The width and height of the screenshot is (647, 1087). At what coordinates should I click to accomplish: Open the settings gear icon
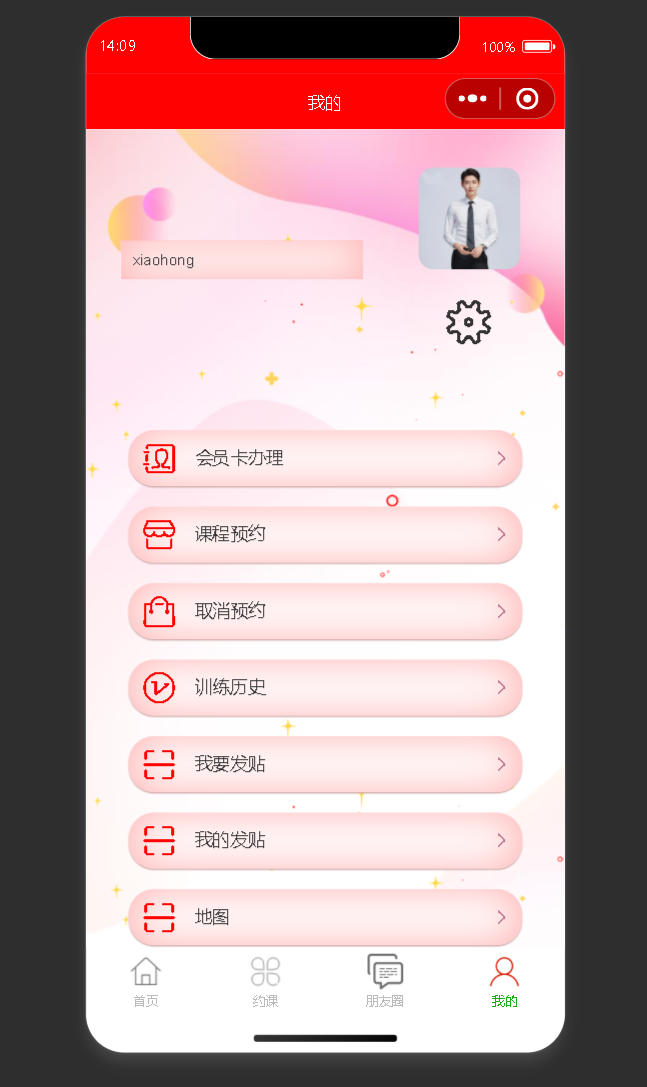468,322
